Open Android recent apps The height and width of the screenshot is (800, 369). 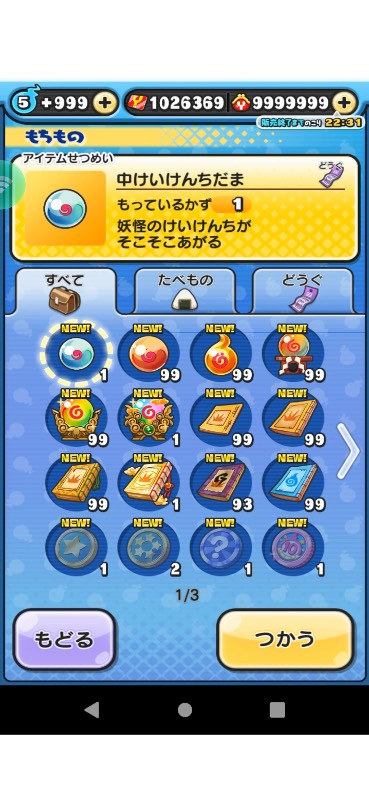click(277, 710)
